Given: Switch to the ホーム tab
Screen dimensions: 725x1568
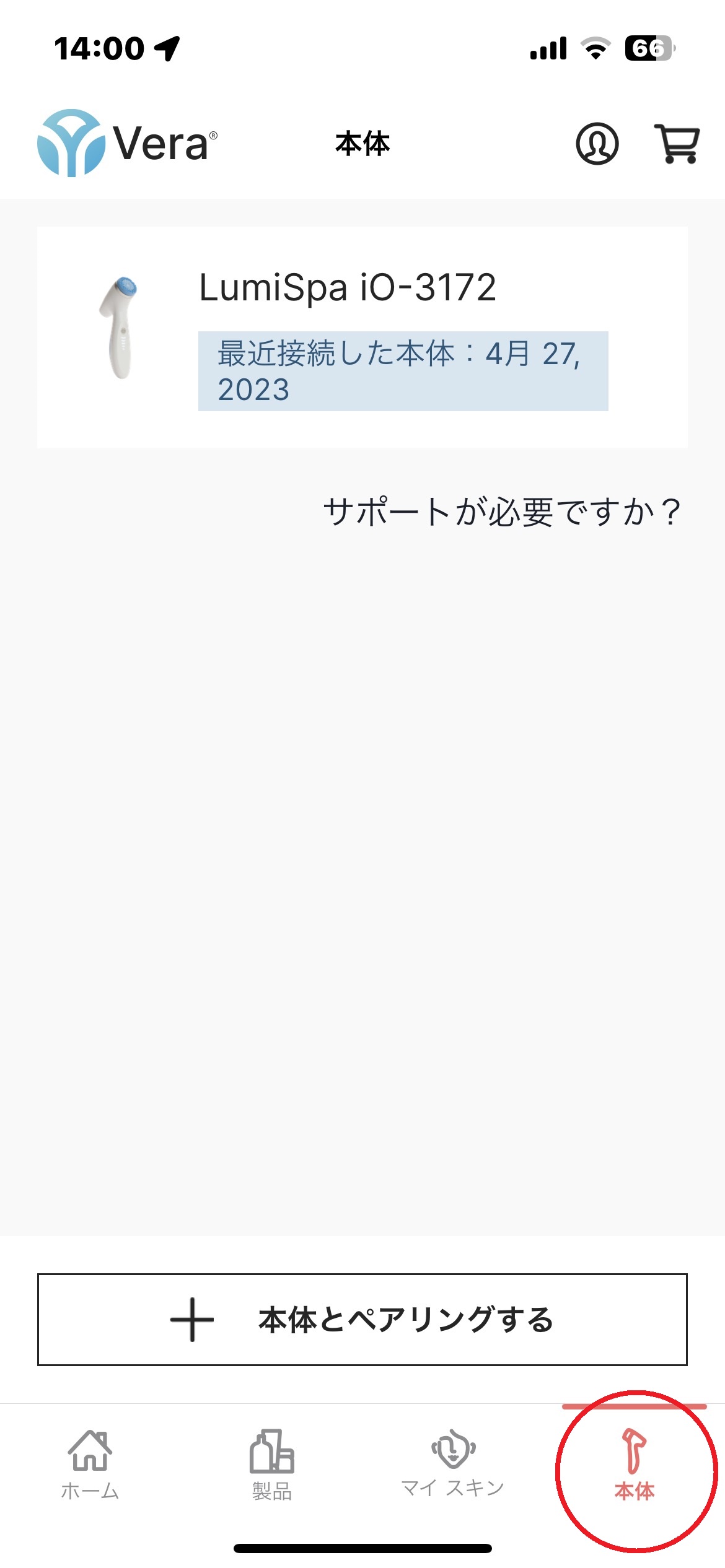Looking at the screenshot, I should pos(90,1465).
